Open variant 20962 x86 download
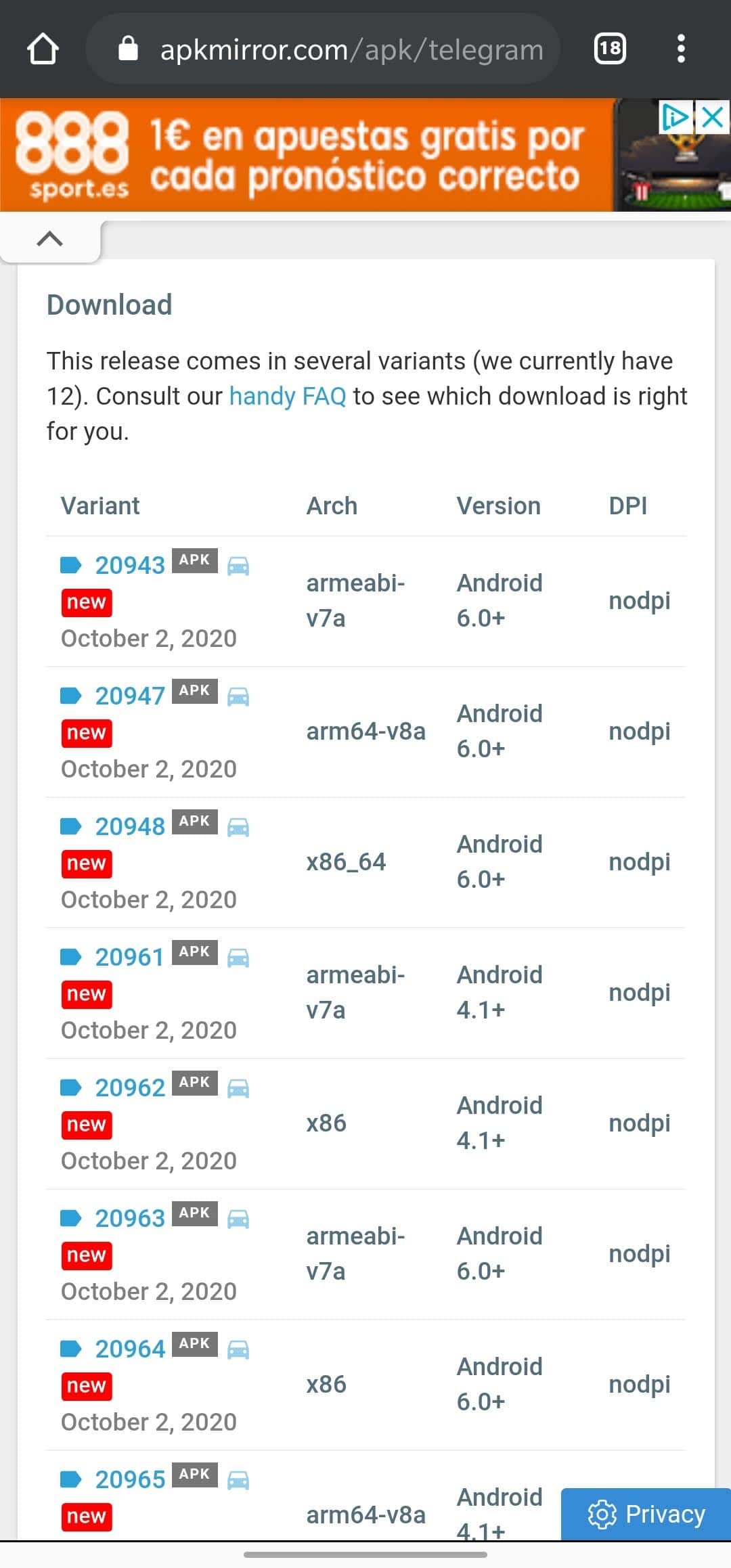 click(x=129, y=1088)
